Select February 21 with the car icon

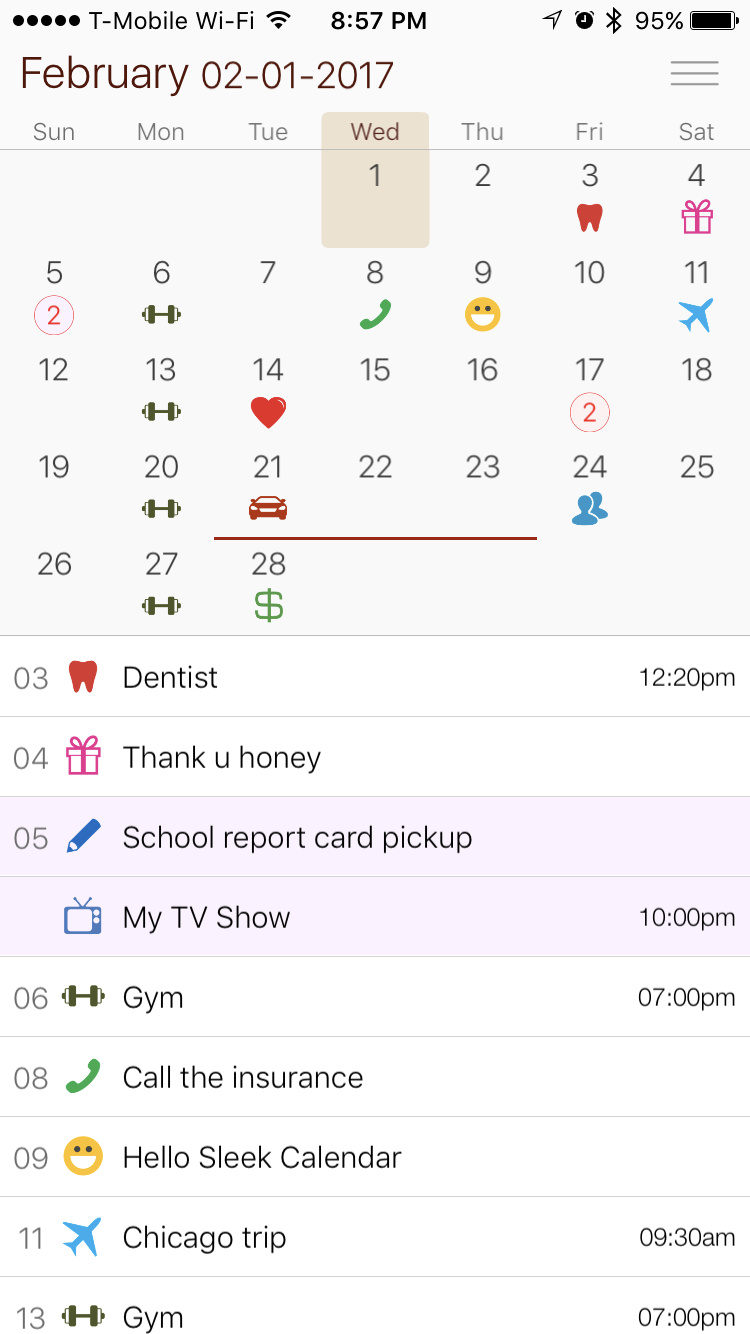click(x=268, y=487)
